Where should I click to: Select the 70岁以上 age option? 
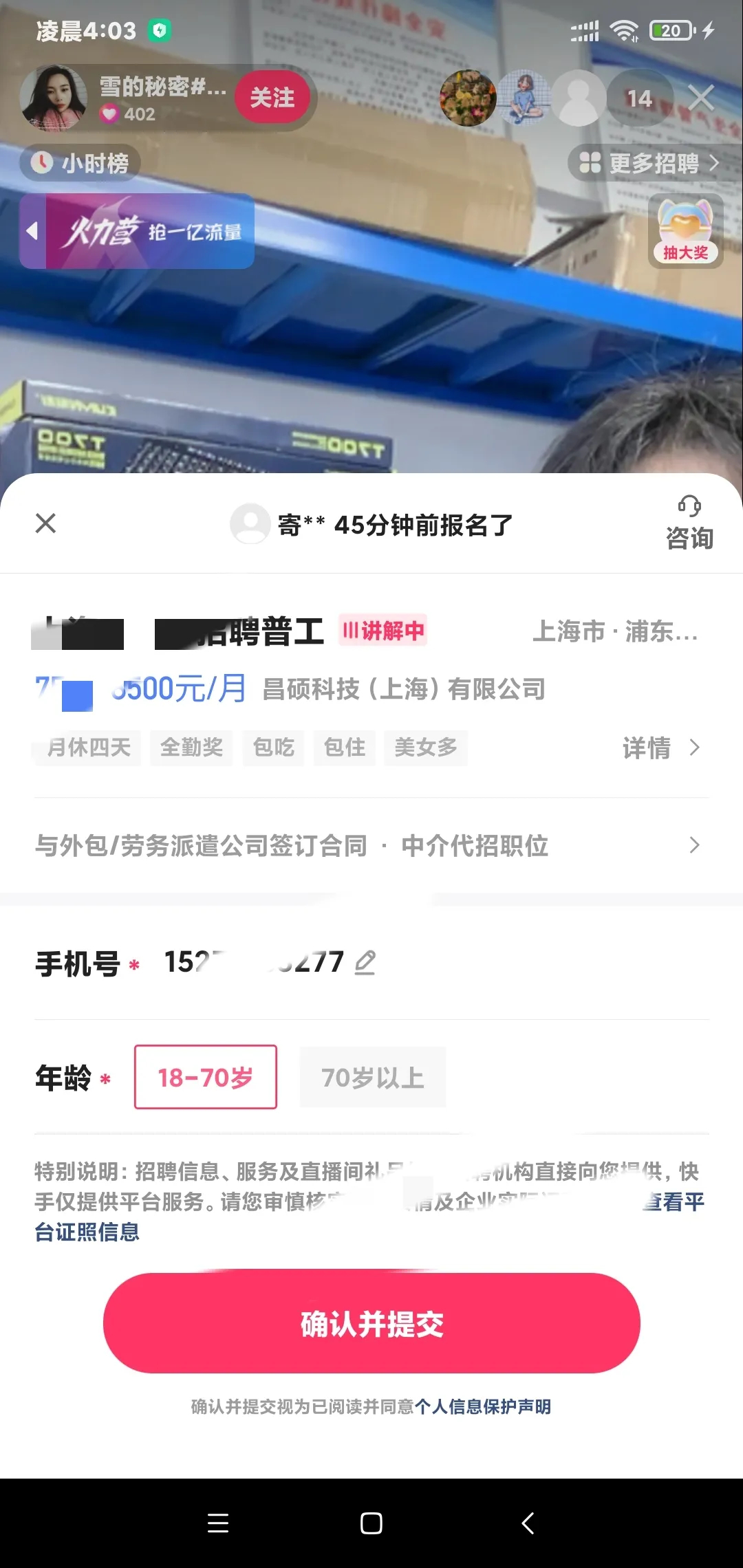pyautogui.click(x=372, y=1078)
